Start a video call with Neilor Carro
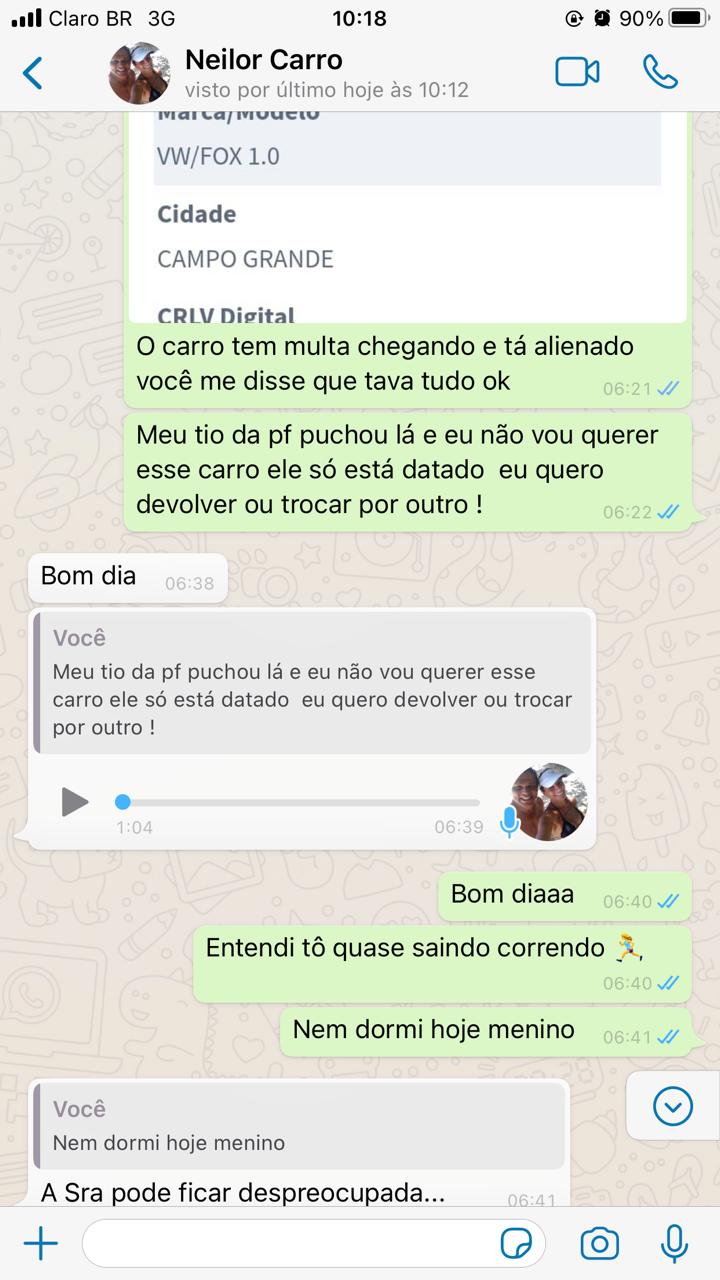The width and height of the screenshot is (720, 1280). [x=577, y=72]
